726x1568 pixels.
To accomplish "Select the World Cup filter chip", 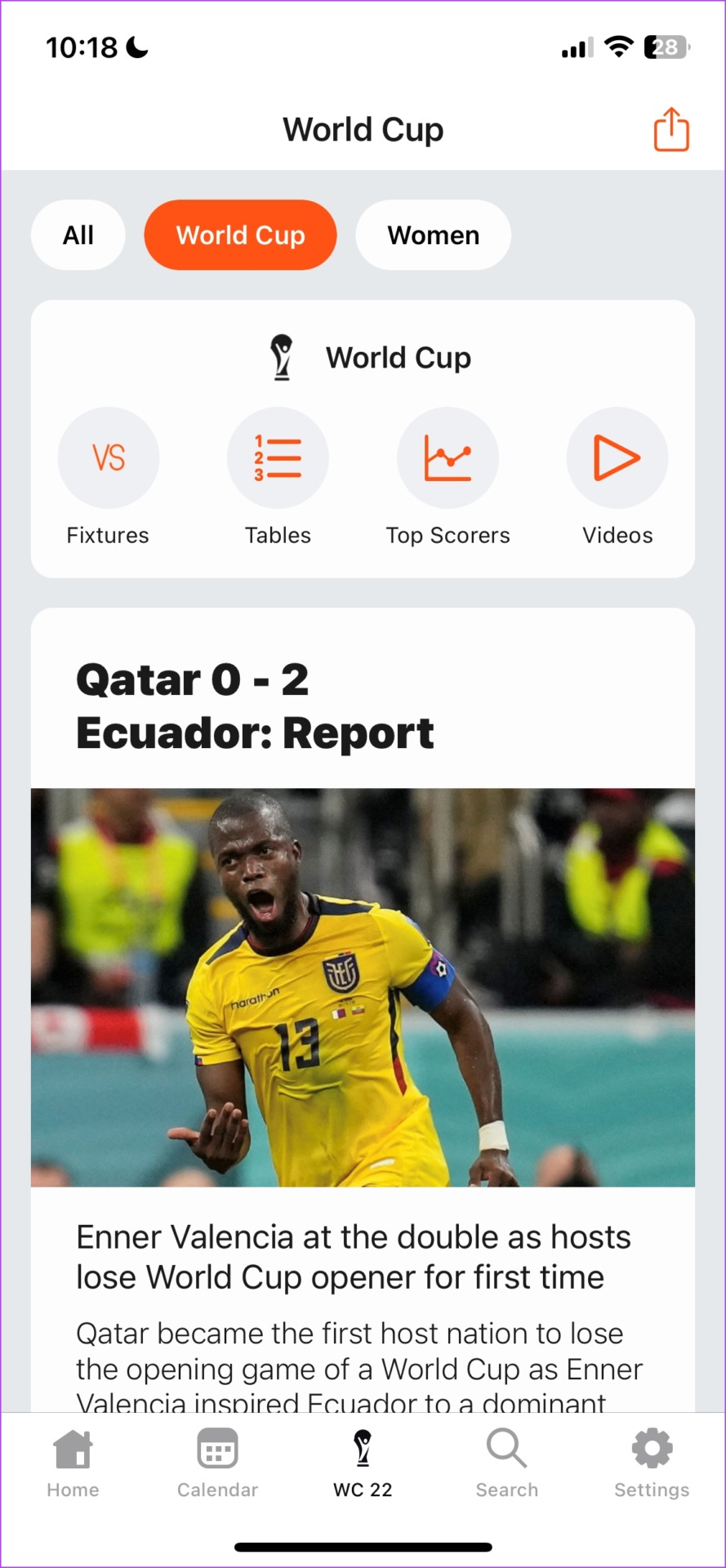I will [x=240, y=235].
